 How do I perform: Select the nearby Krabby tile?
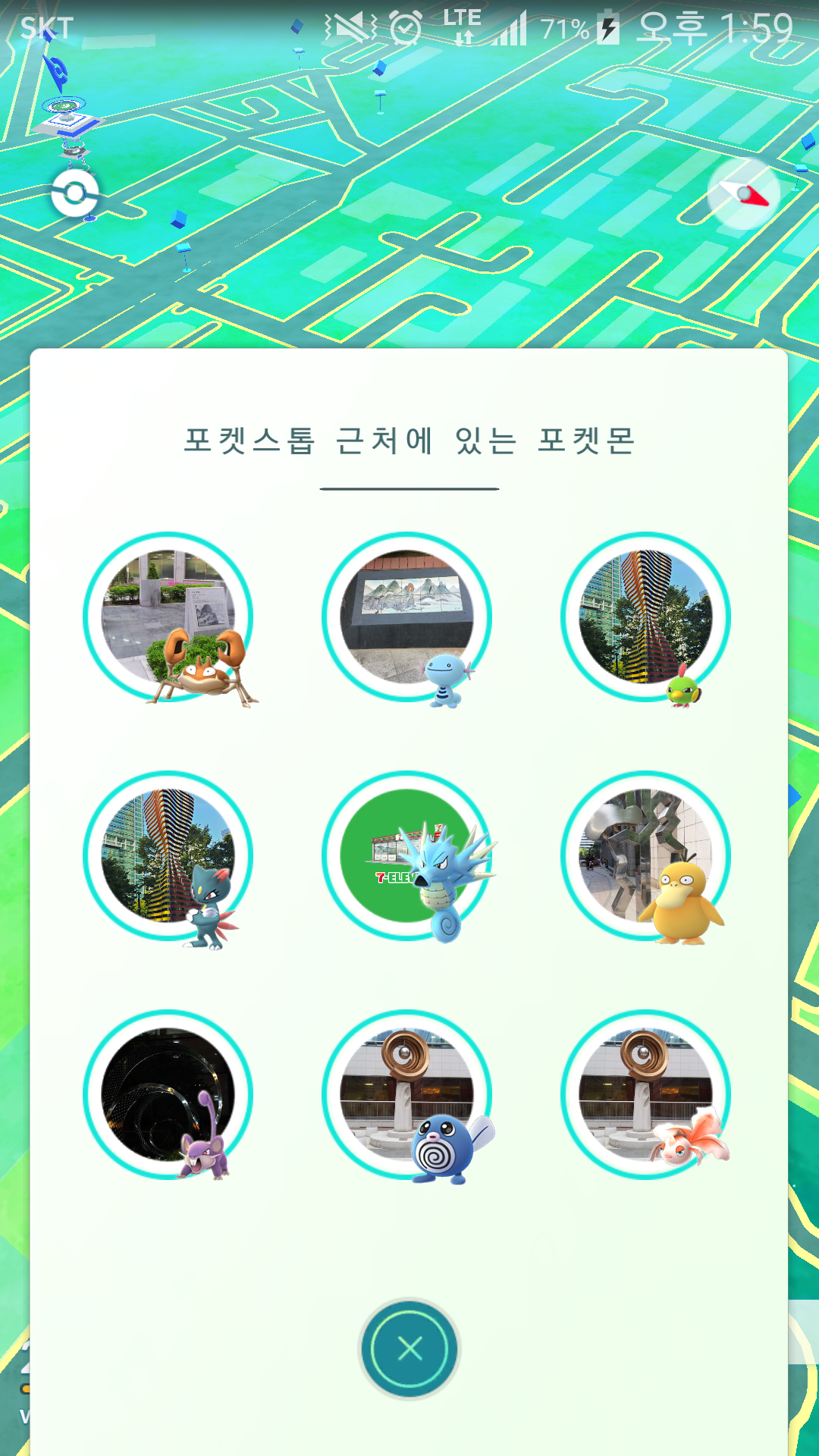(168, 617)
